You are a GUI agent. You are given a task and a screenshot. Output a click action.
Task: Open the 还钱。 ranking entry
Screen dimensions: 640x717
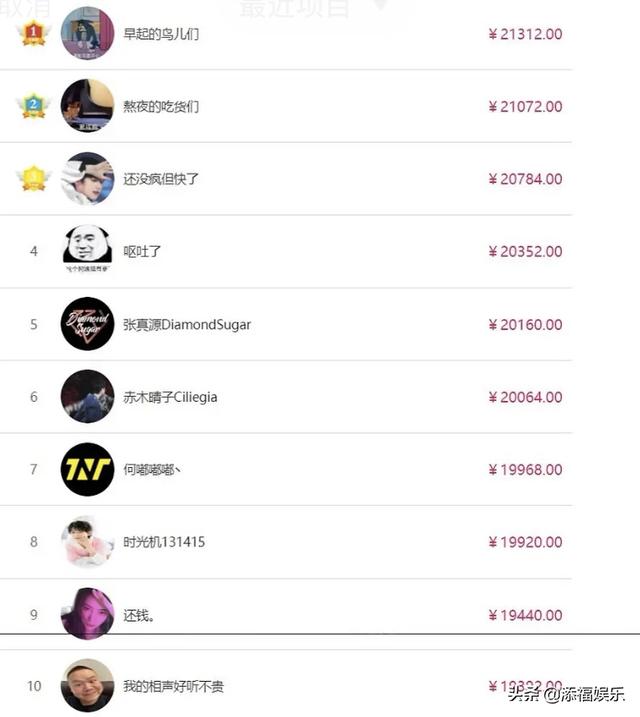point(139,615)
